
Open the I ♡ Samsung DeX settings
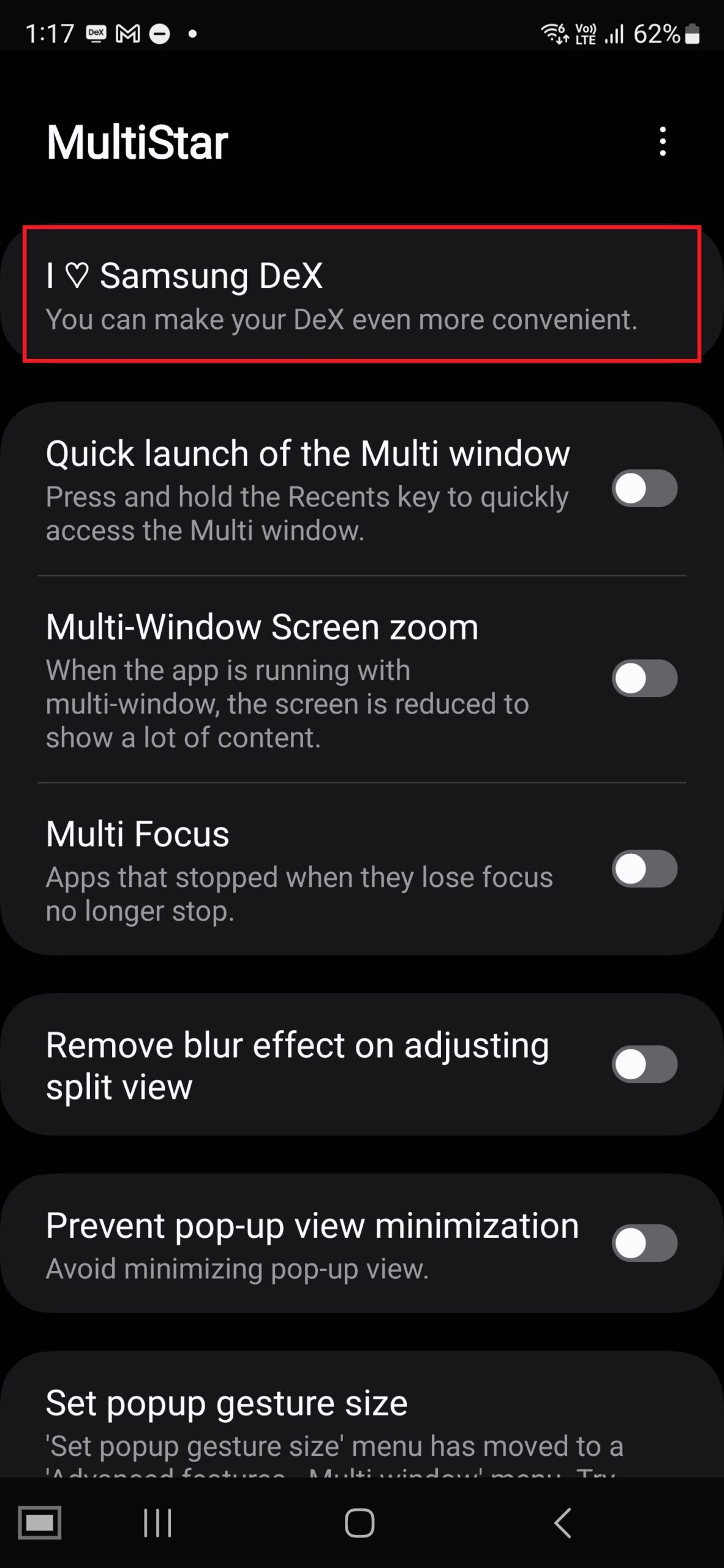click(x=361, y=295)
